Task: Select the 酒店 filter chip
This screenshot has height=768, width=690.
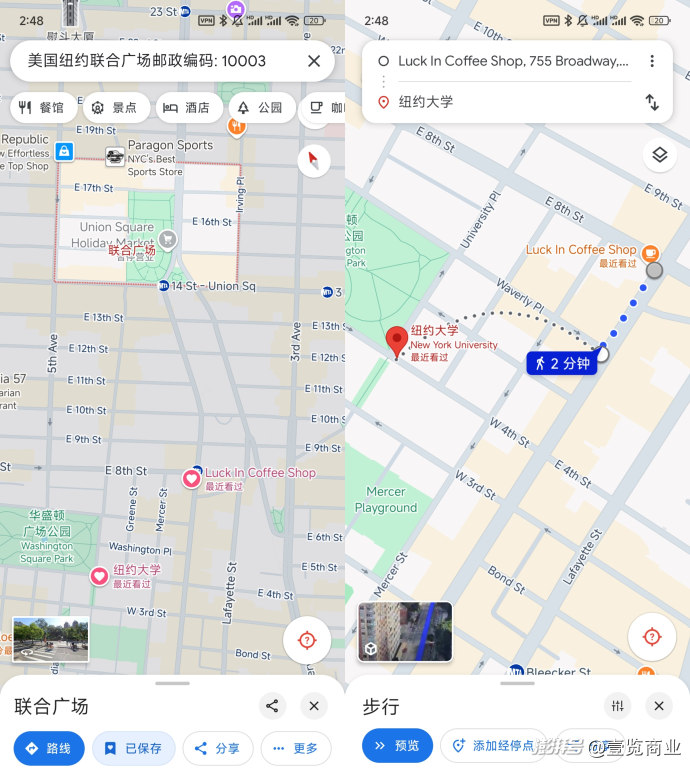Action: tap(187, 108)
